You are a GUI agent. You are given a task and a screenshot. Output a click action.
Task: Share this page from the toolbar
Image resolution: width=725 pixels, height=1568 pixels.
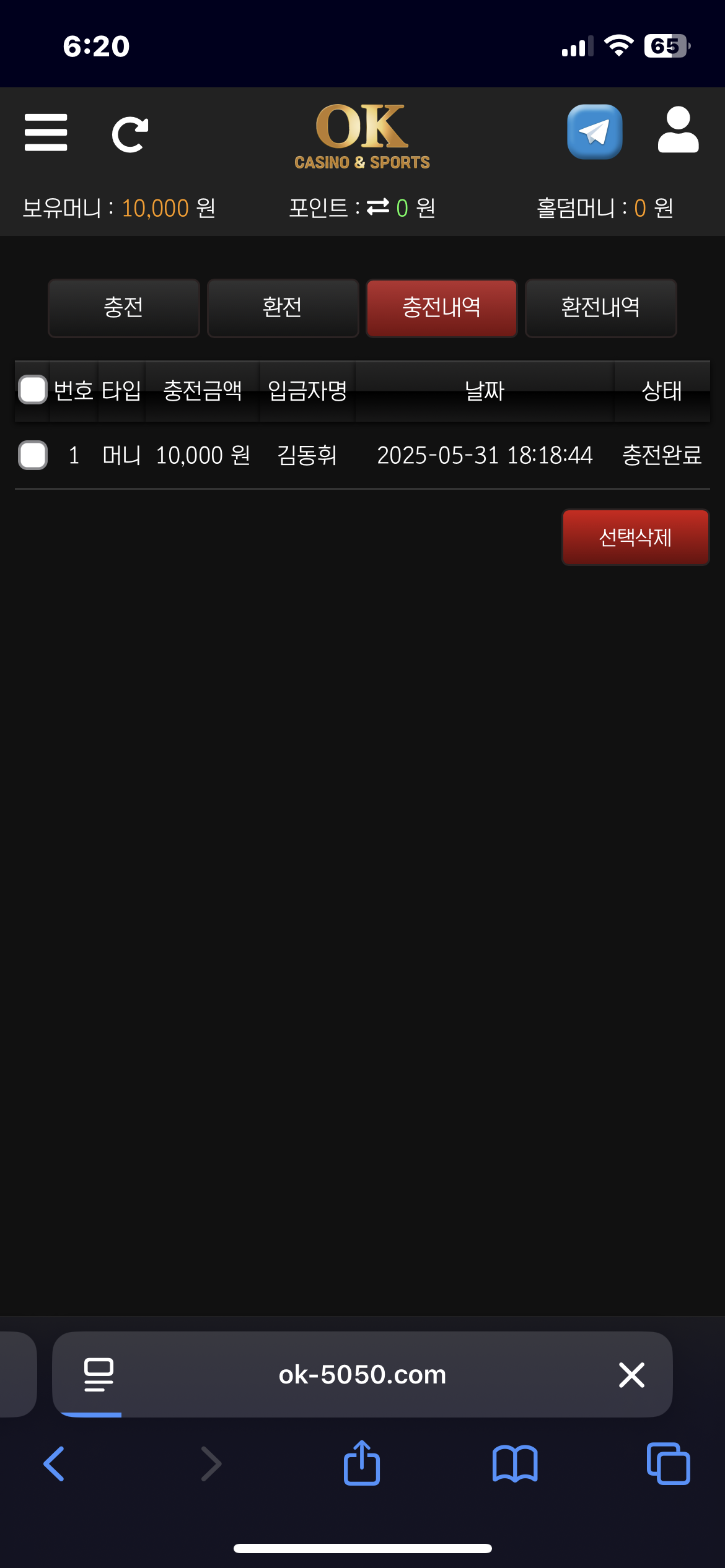pyautogui.click(x=362, y=1464)
